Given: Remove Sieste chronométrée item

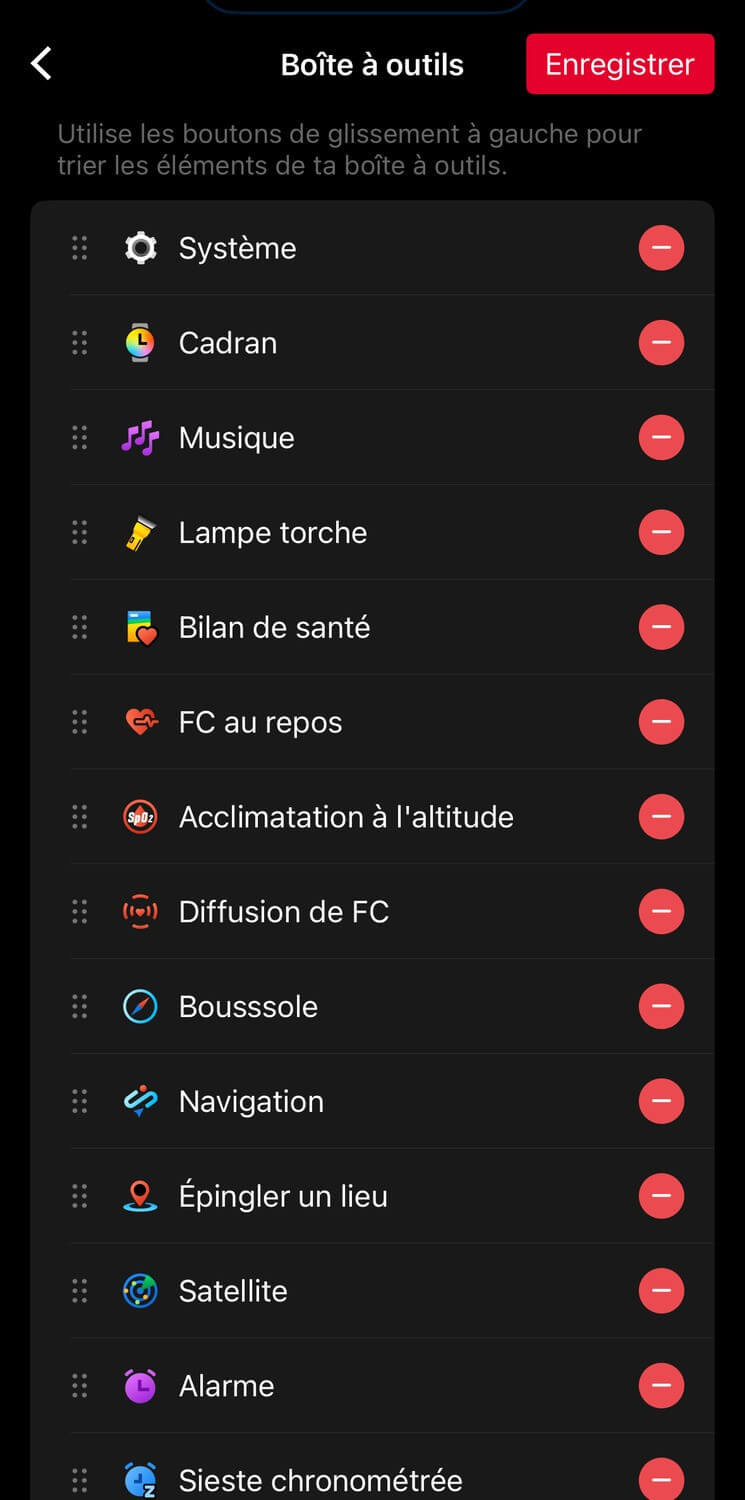Looking at the screenshot, I should click(x=661, y=1478).
